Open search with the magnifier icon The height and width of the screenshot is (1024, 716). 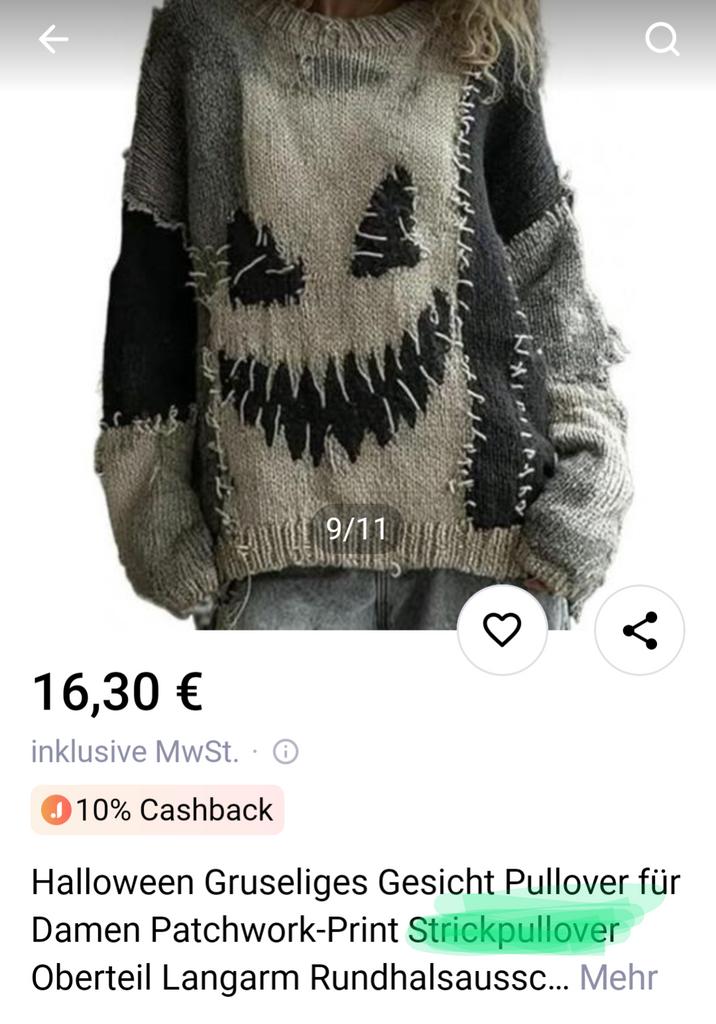[661, 39]
